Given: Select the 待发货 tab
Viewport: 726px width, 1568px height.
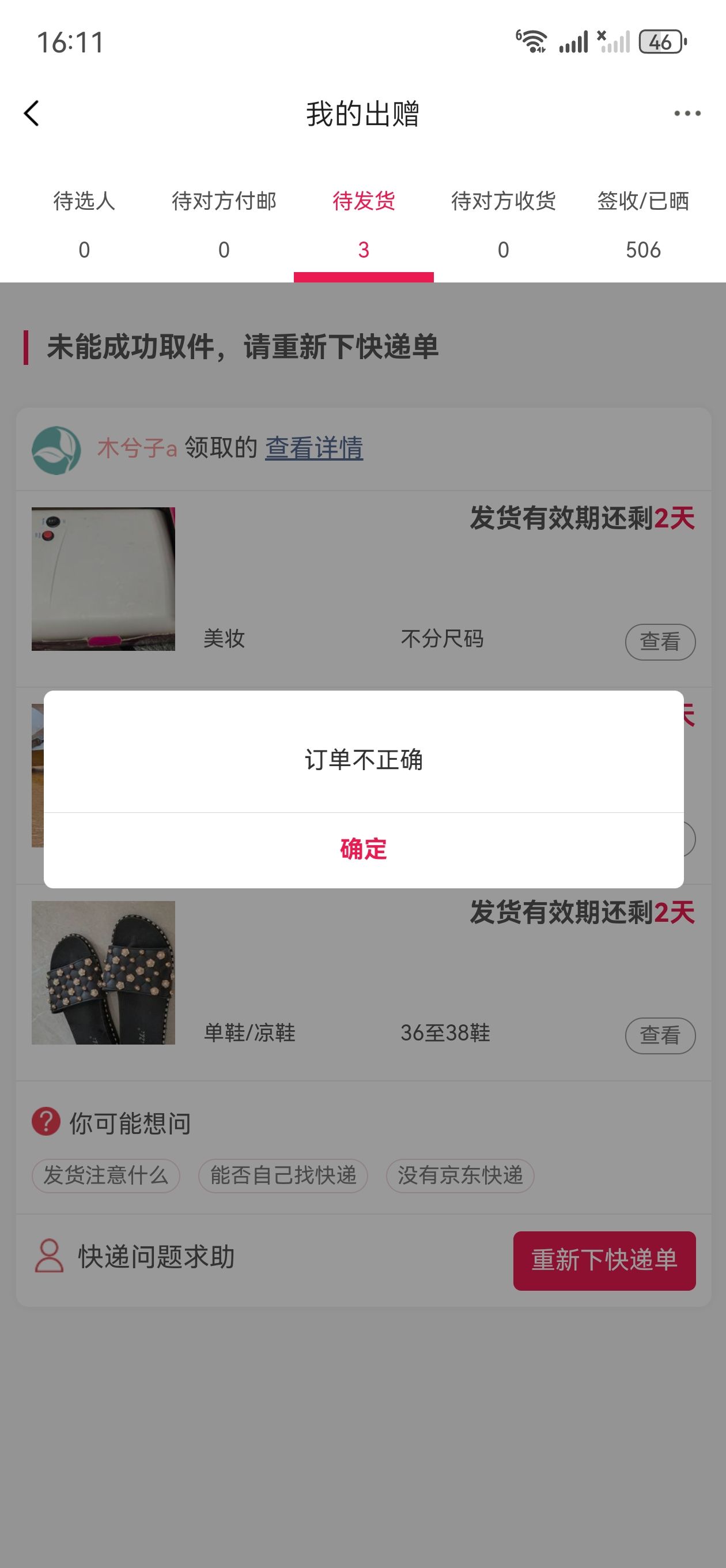Looking at the screenshot, I should pos(364,225).
